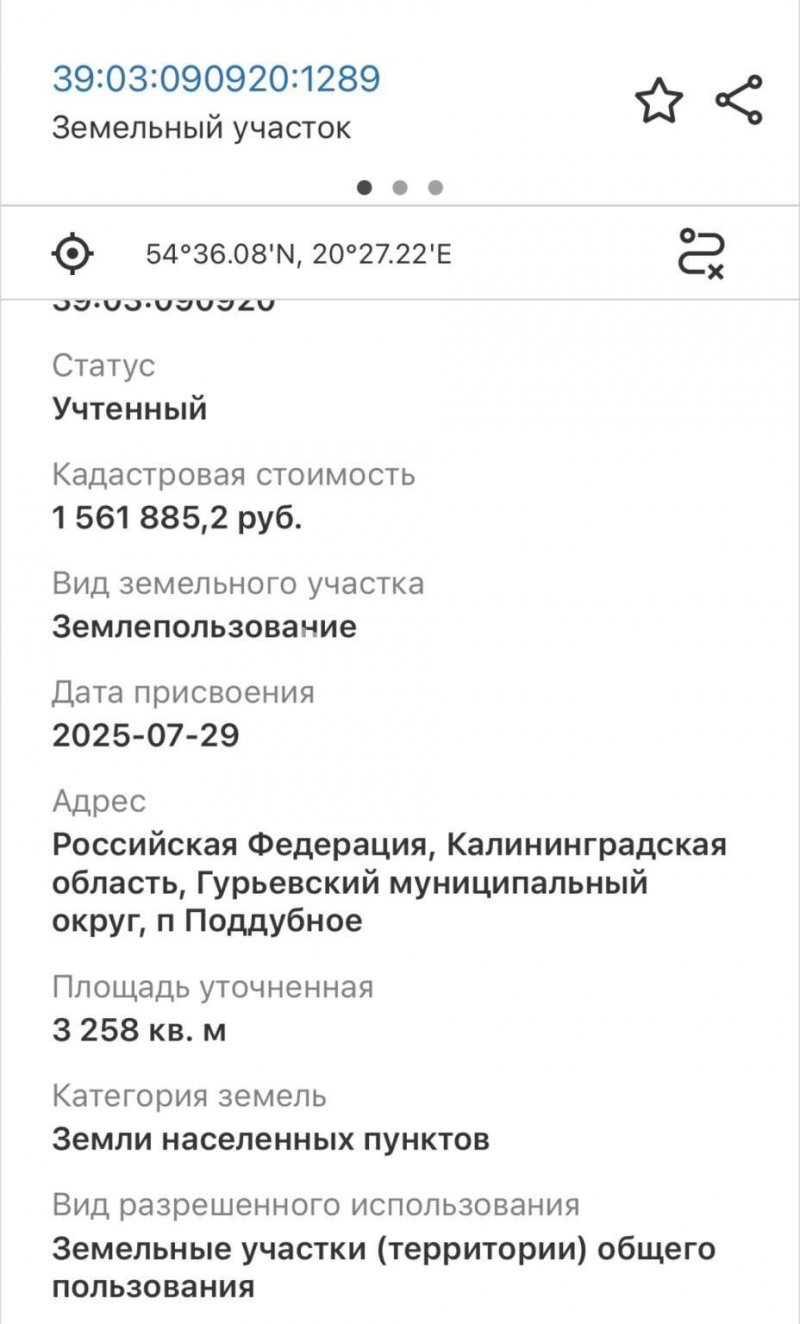800x1324 pixels.
Task: Share this land parcel card
Action: click(739, 100)
